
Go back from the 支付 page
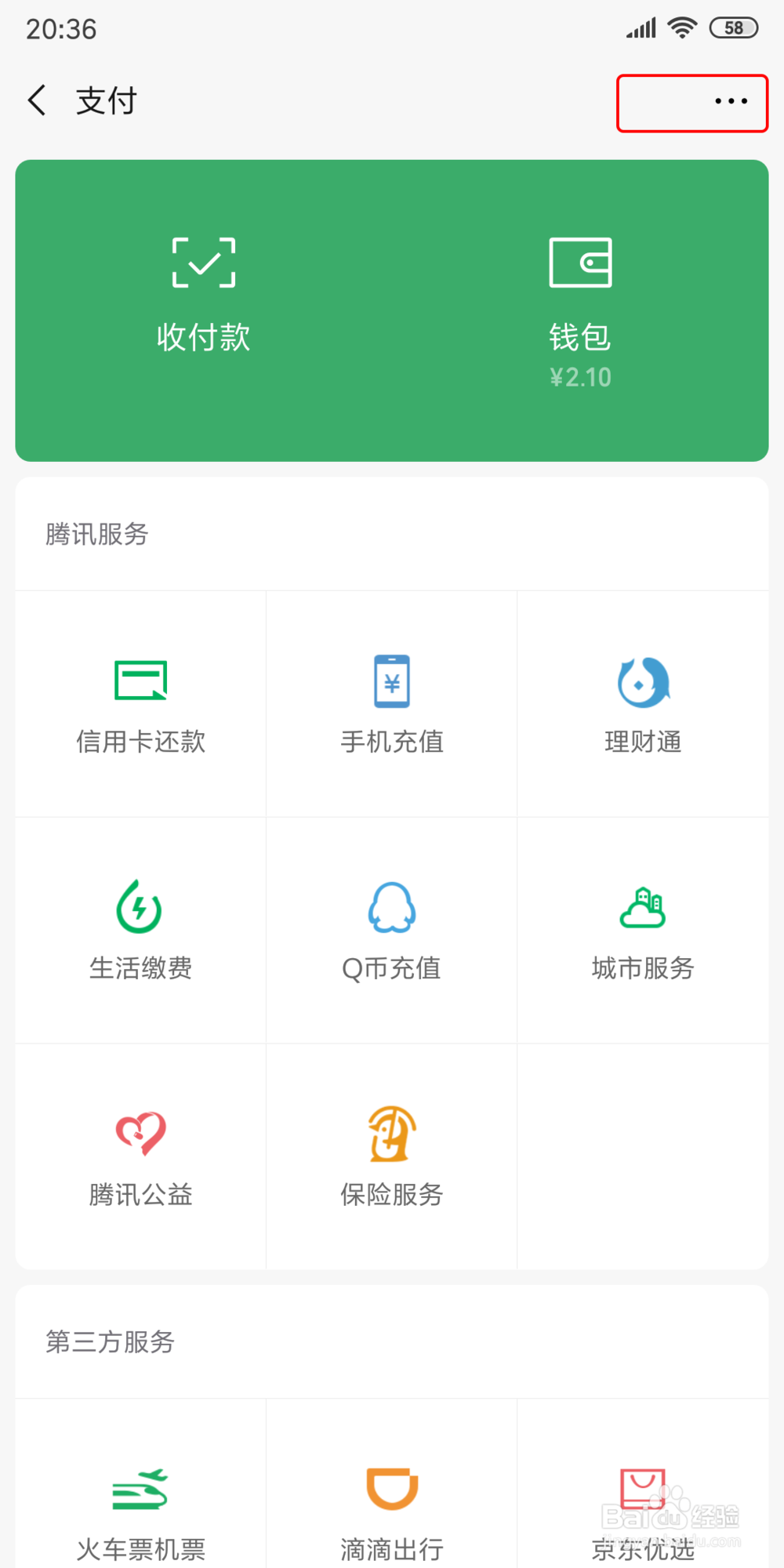coord(38,100)
